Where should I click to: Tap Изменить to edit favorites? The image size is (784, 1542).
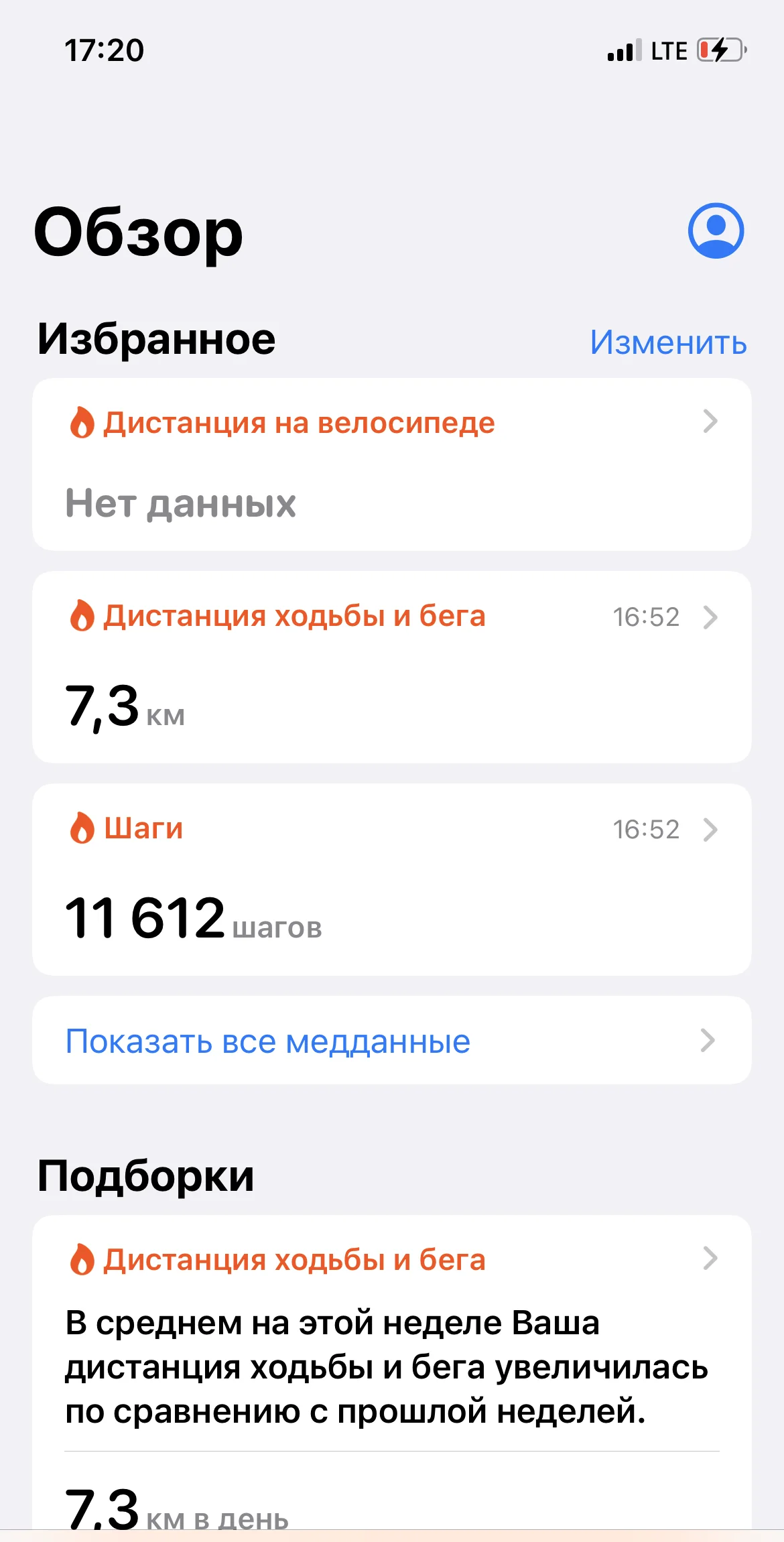click(668, 342)
